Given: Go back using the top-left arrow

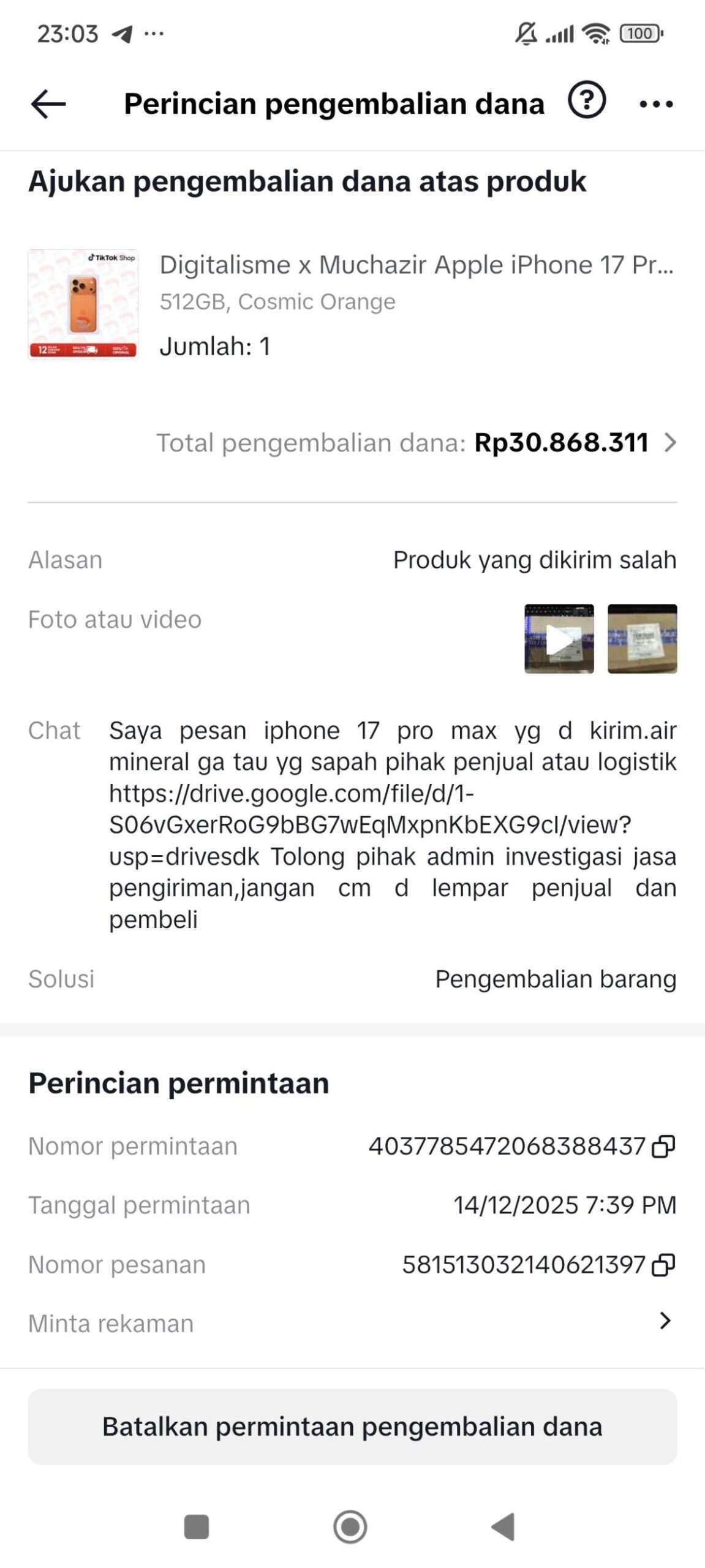Looking at the screenshot, I should point(48,104).
